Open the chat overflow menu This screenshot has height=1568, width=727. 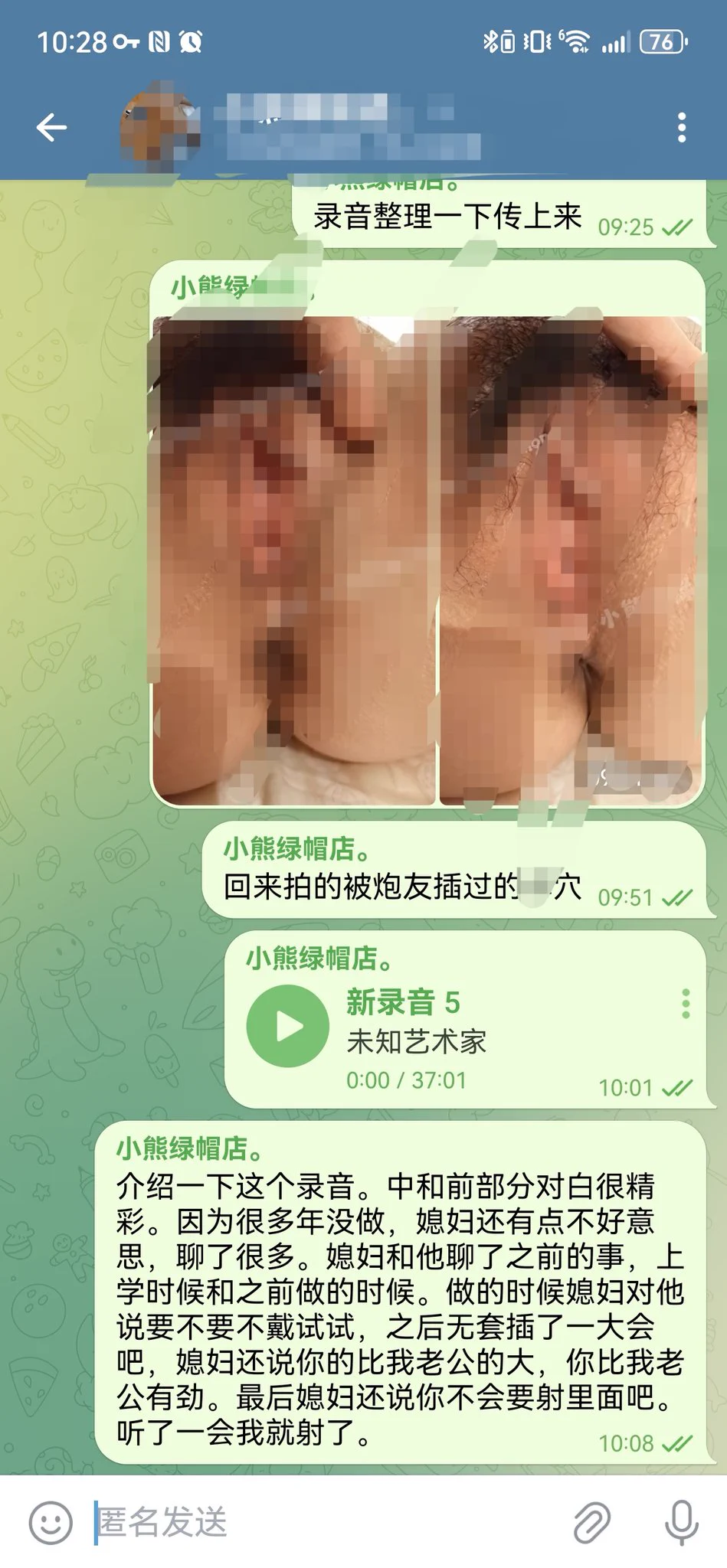681,127
